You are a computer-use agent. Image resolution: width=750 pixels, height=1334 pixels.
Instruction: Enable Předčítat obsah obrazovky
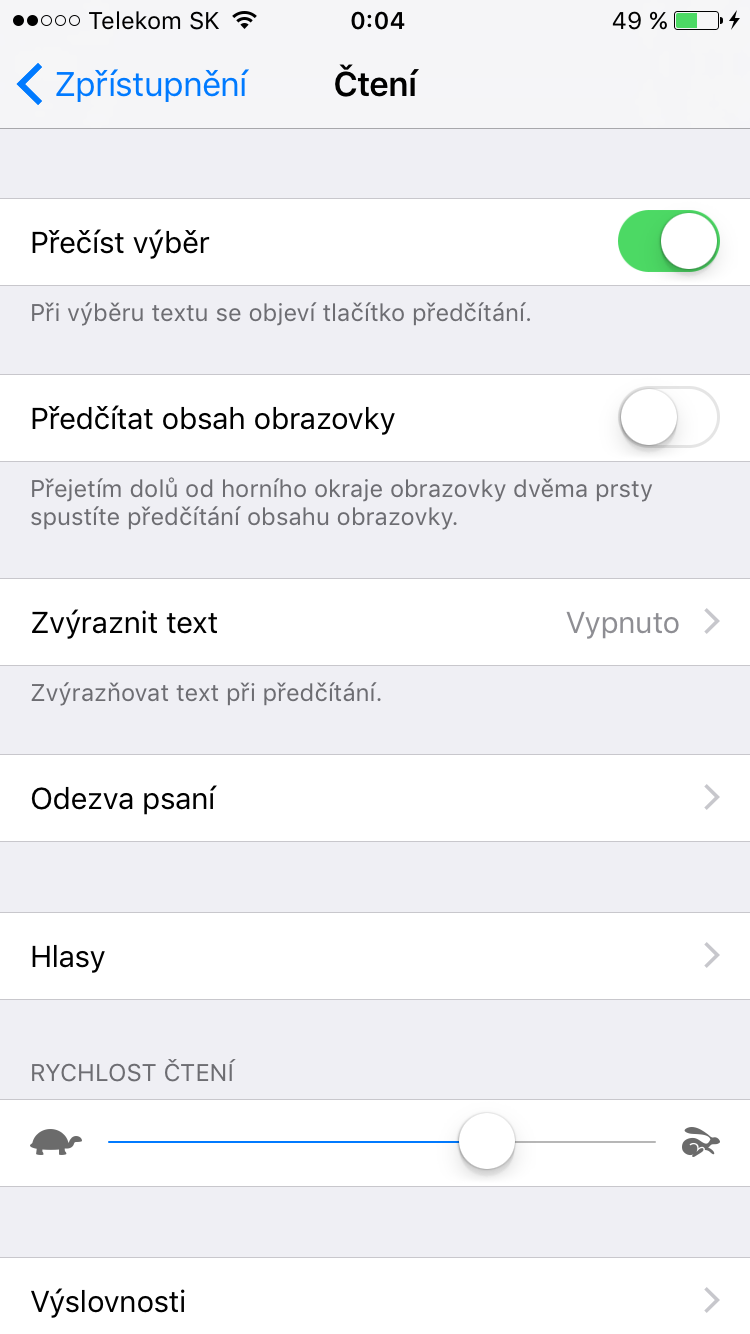(668, 418)
